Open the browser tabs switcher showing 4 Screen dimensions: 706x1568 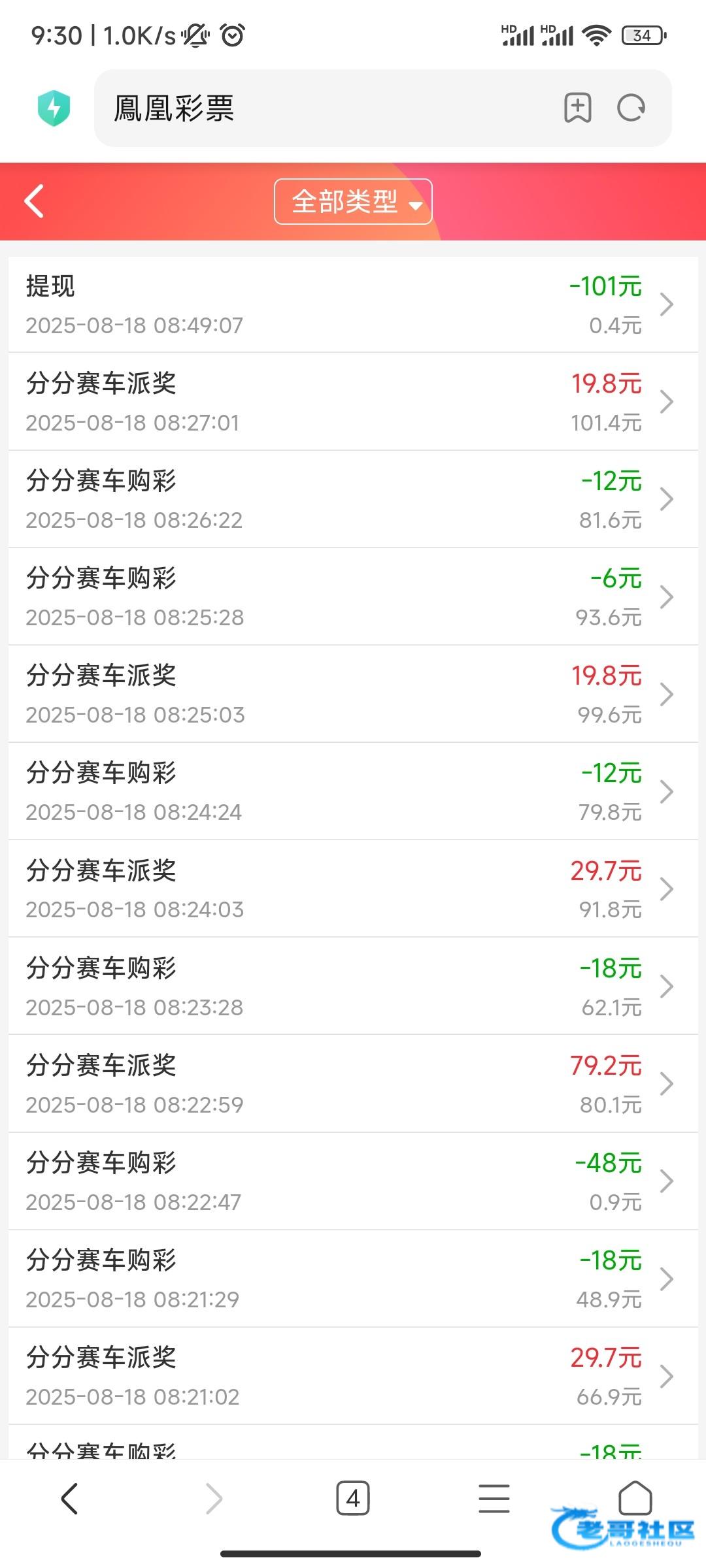click(353, 1498)
